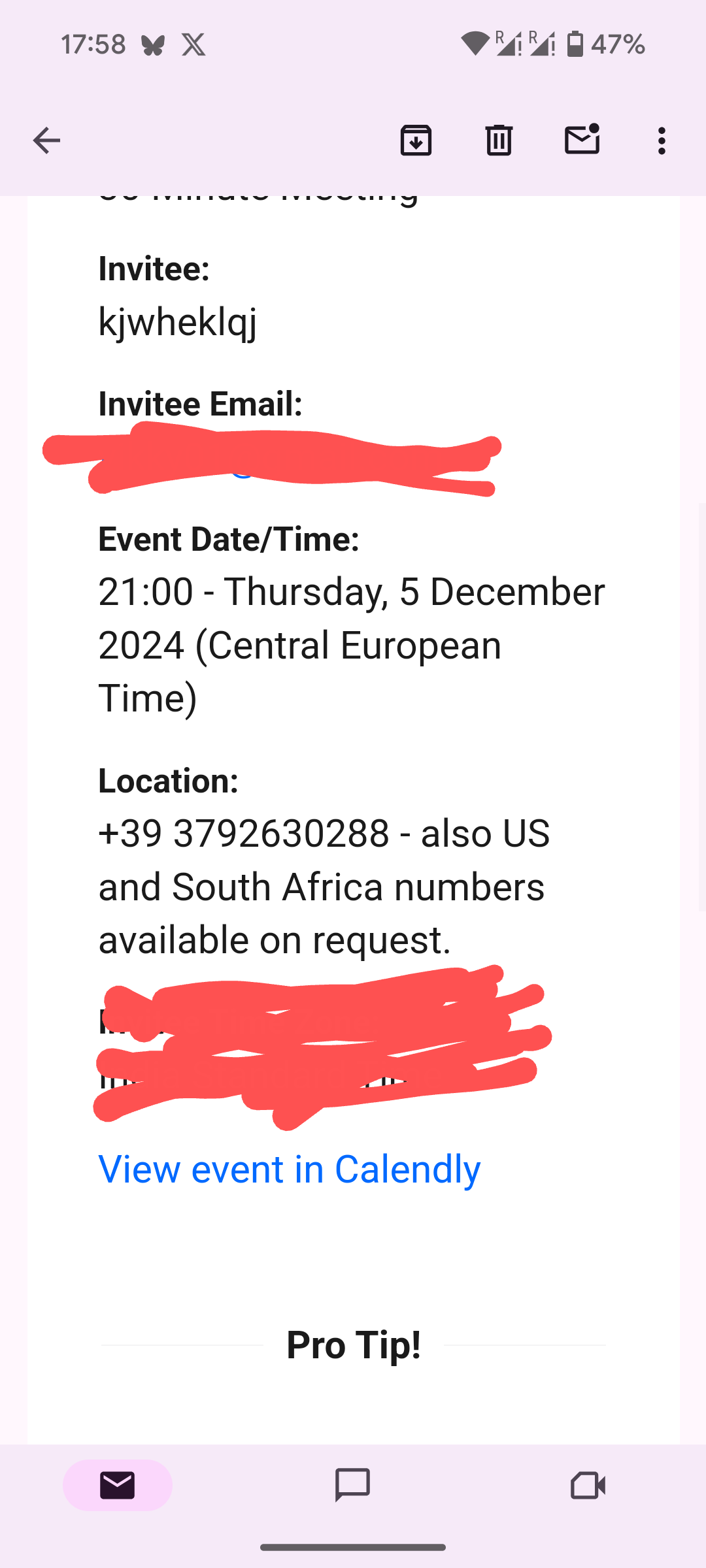This screenshot has width=706, height=1568.
Task: Open the overflow menu
Action: tap(662, 140)
